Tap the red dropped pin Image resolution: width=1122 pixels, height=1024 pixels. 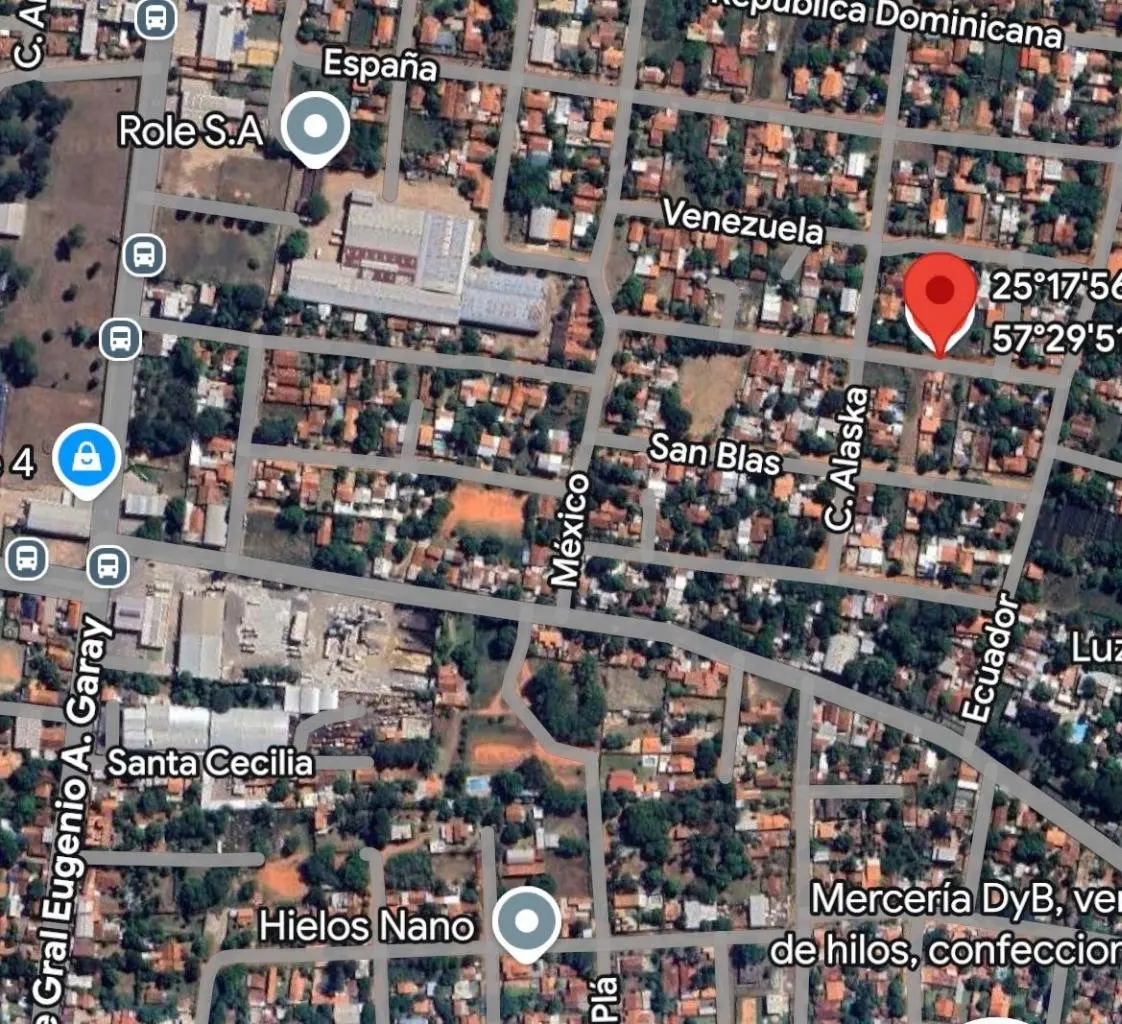[940, 292]
